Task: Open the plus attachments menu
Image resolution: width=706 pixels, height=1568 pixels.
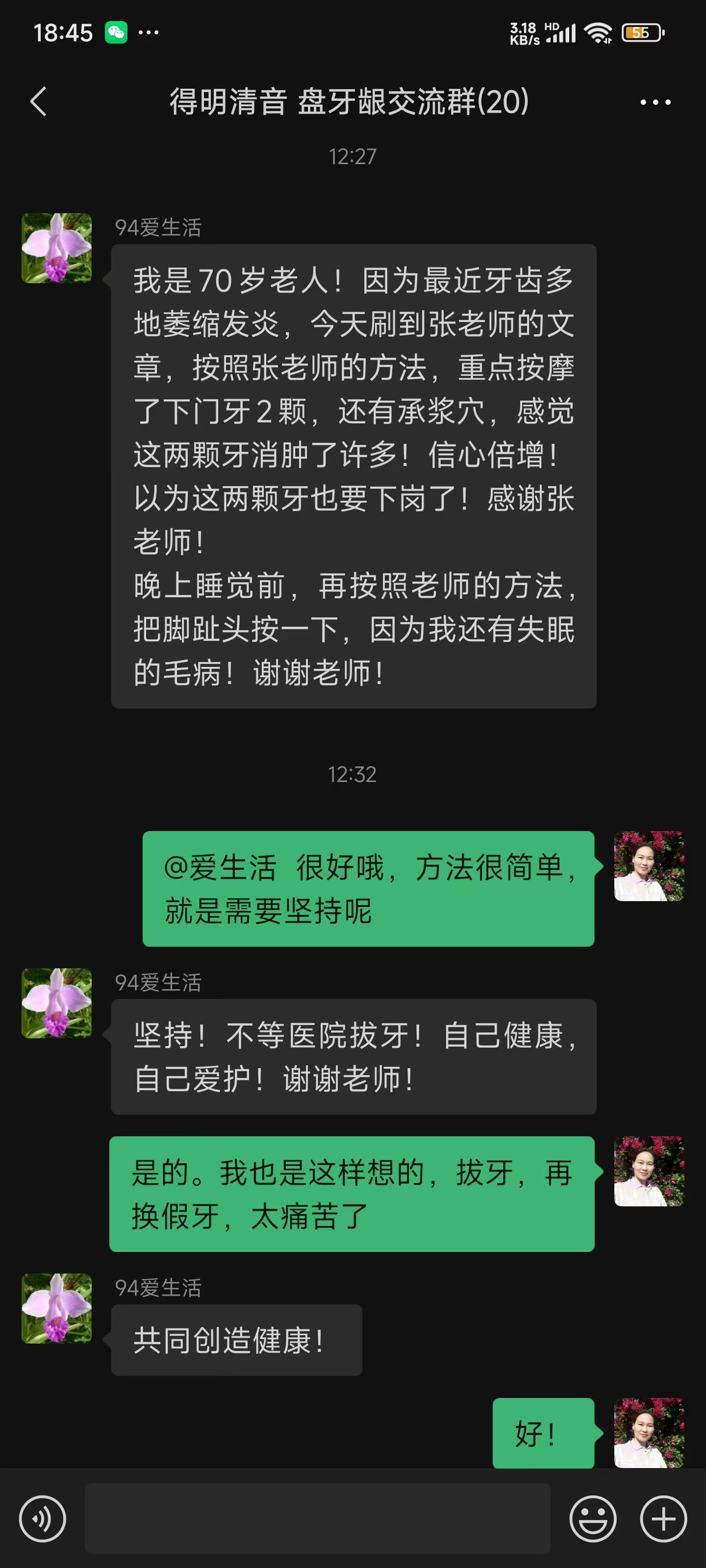Action: 663,1519
